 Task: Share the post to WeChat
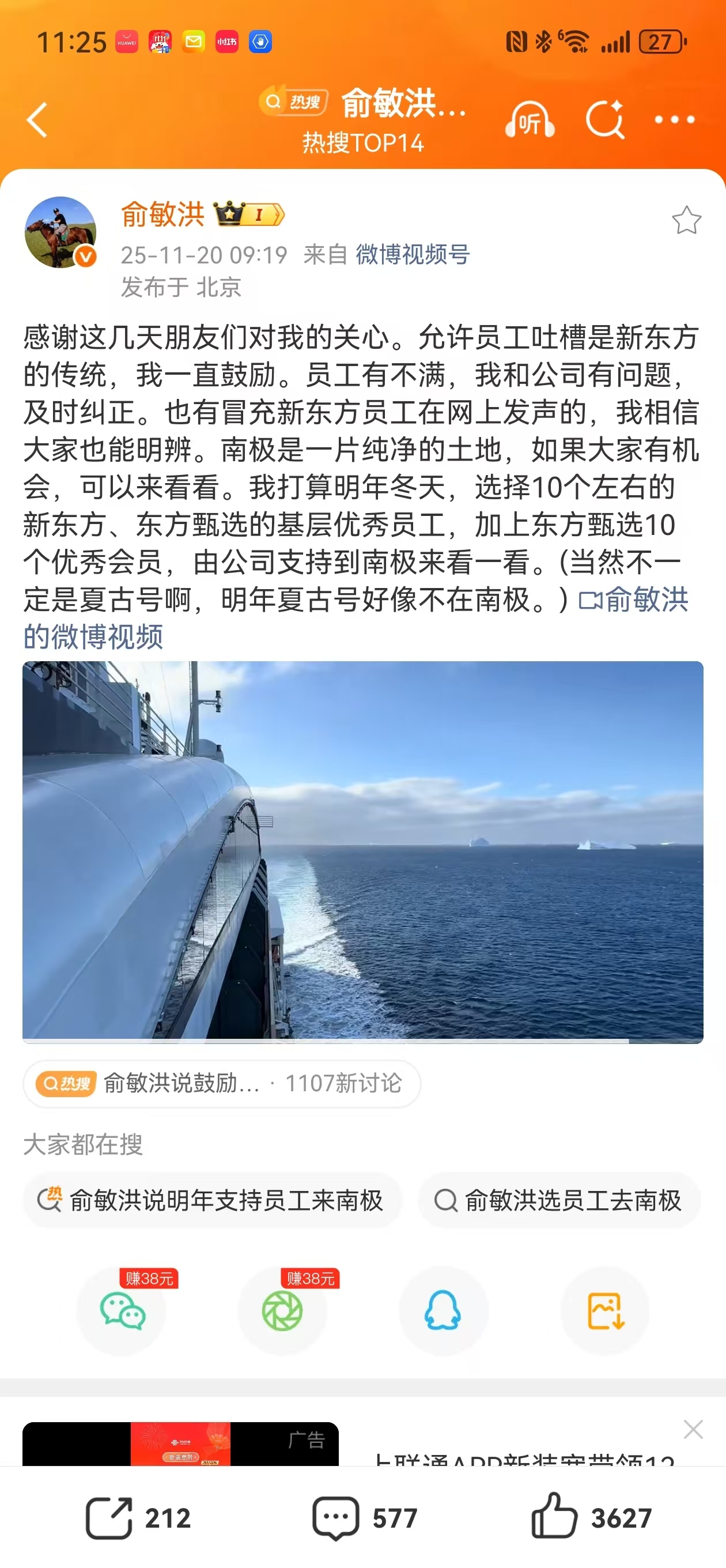coord(122,1310)
